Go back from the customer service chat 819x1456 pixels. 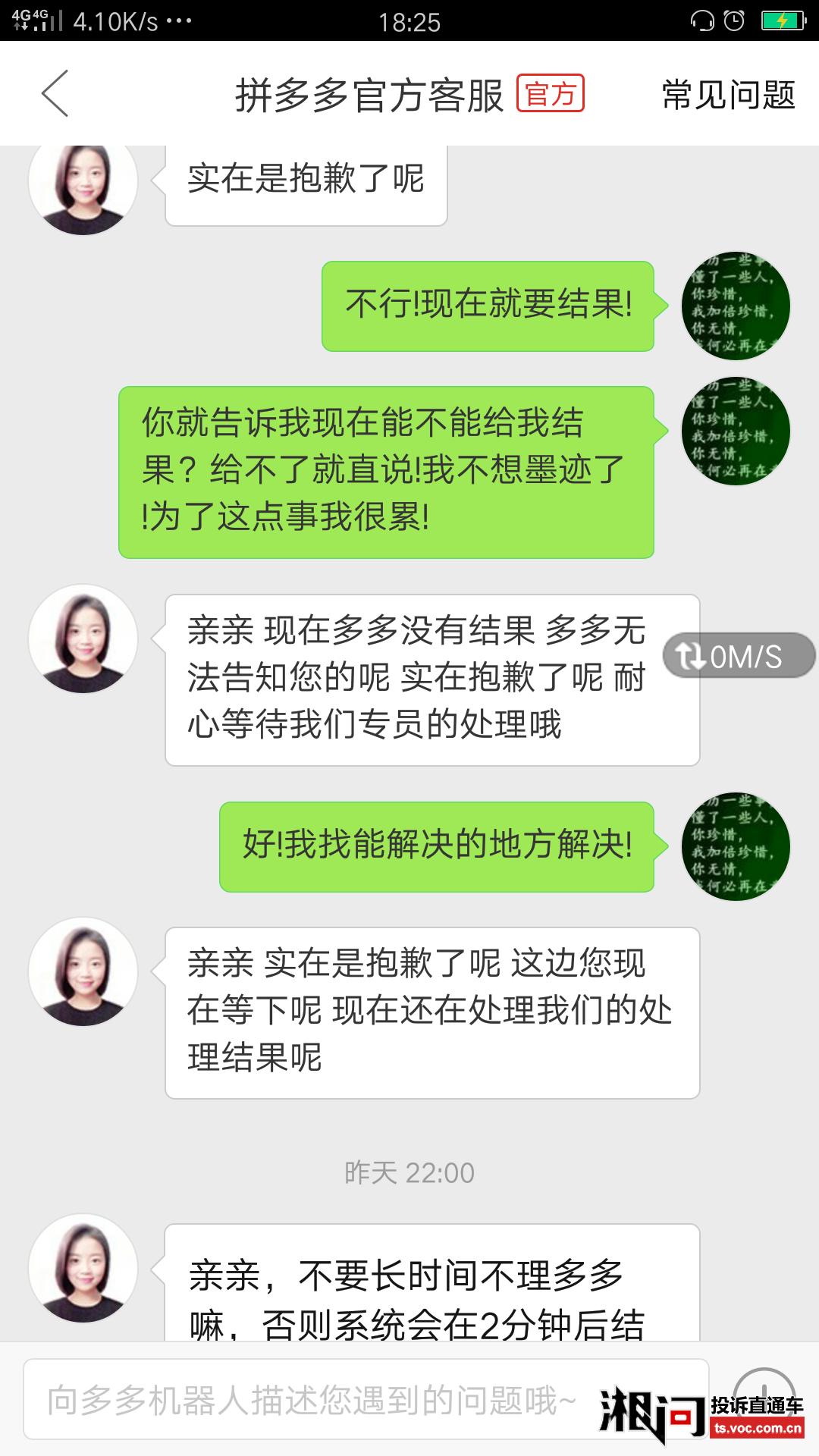(55, 94)
